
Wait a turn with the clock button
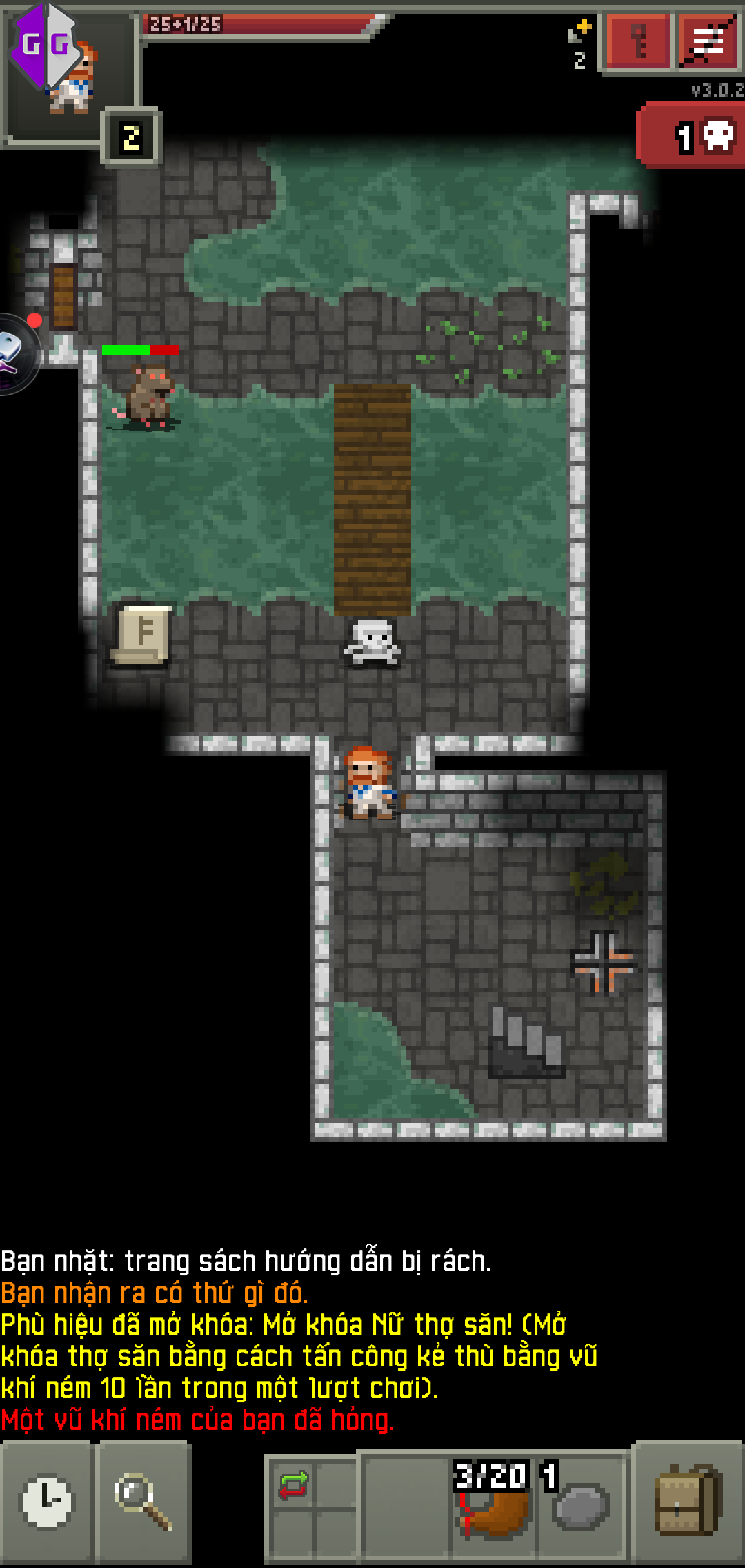(x=46, y=1502)
